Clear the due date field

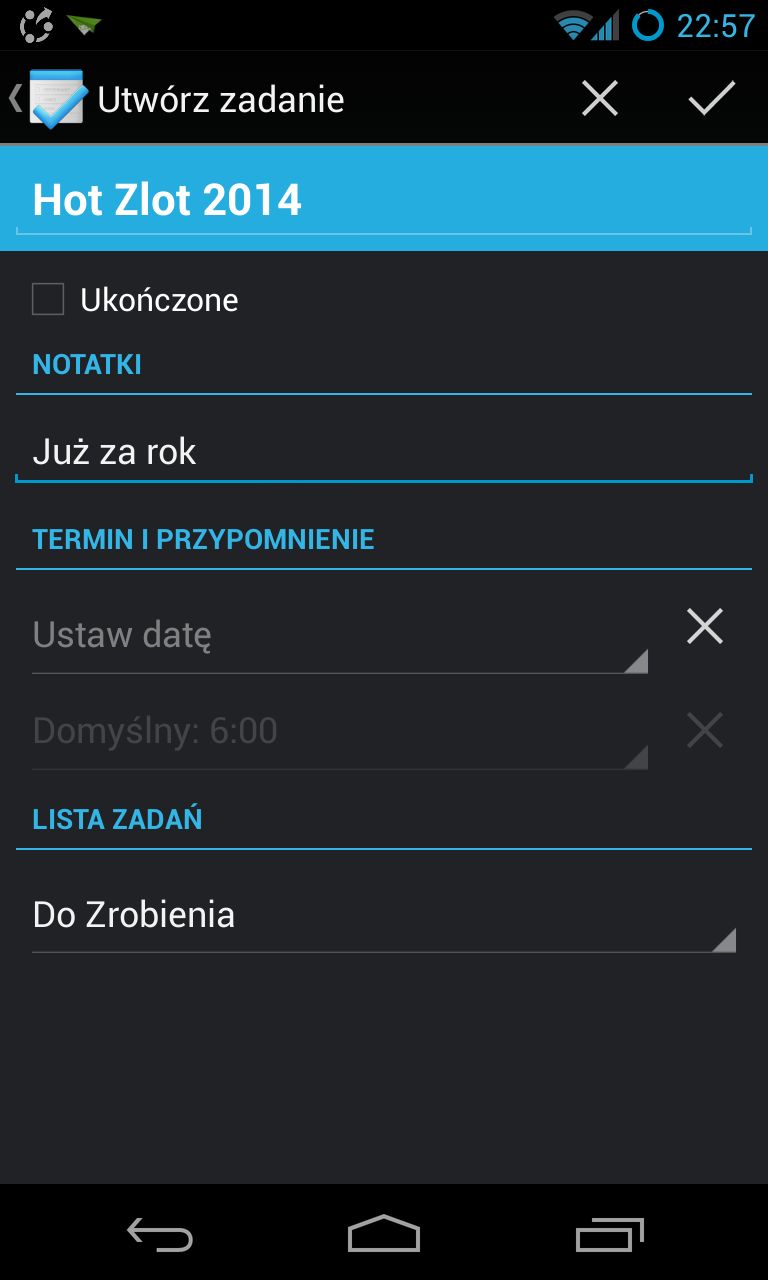coord(705,626)
